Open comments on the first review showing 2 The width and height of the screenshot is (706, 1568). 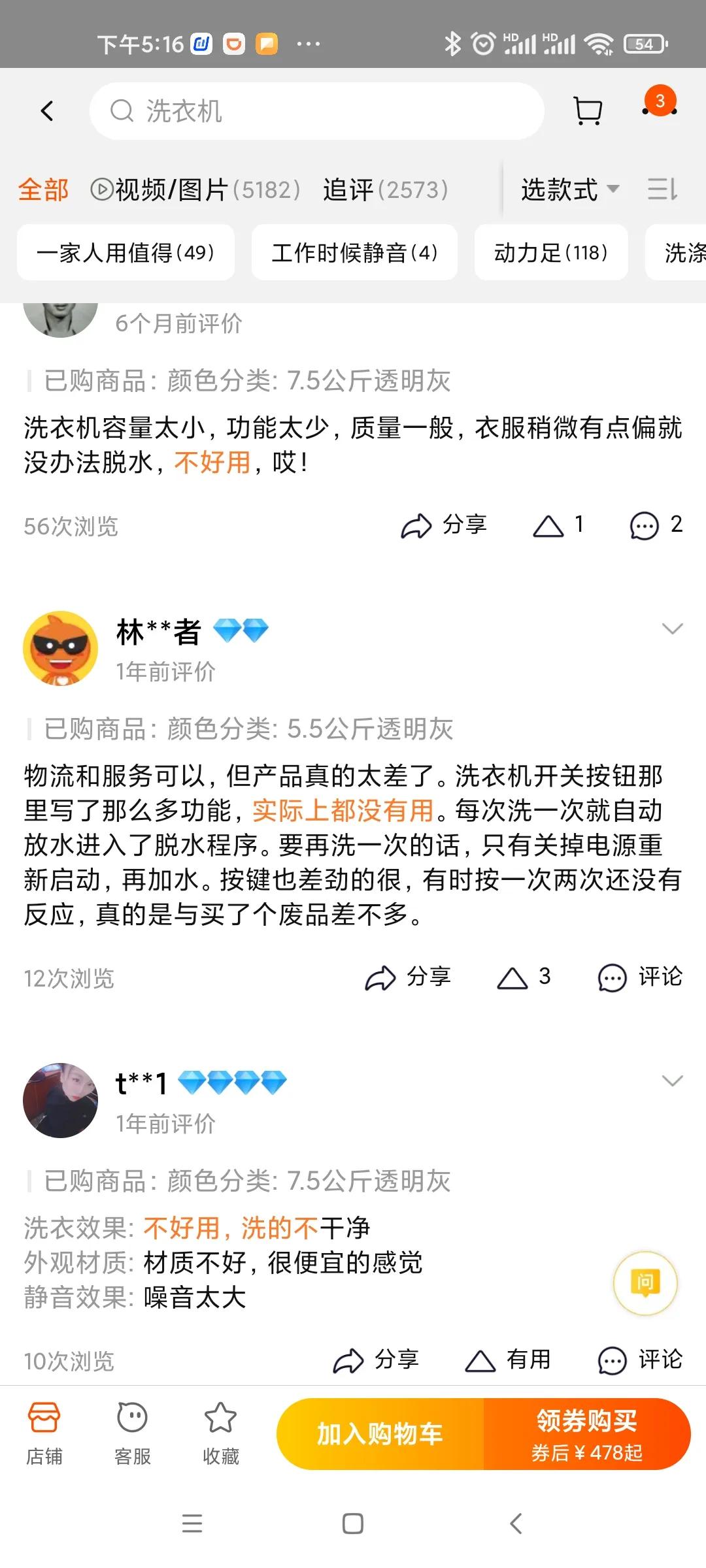(x=645, y=526)
